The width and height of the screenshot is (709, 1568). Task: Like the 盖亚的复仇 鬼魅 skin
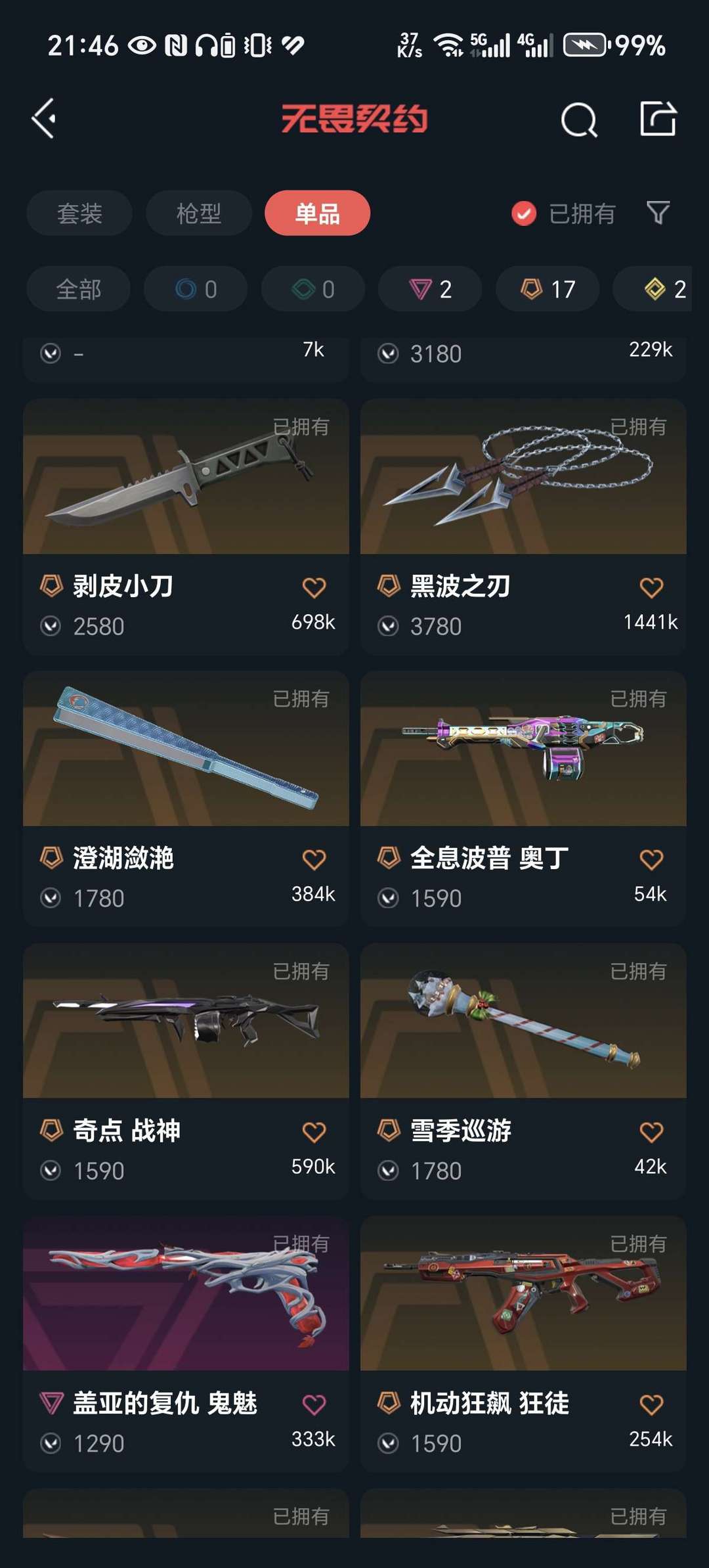[x=314, y=1404]
